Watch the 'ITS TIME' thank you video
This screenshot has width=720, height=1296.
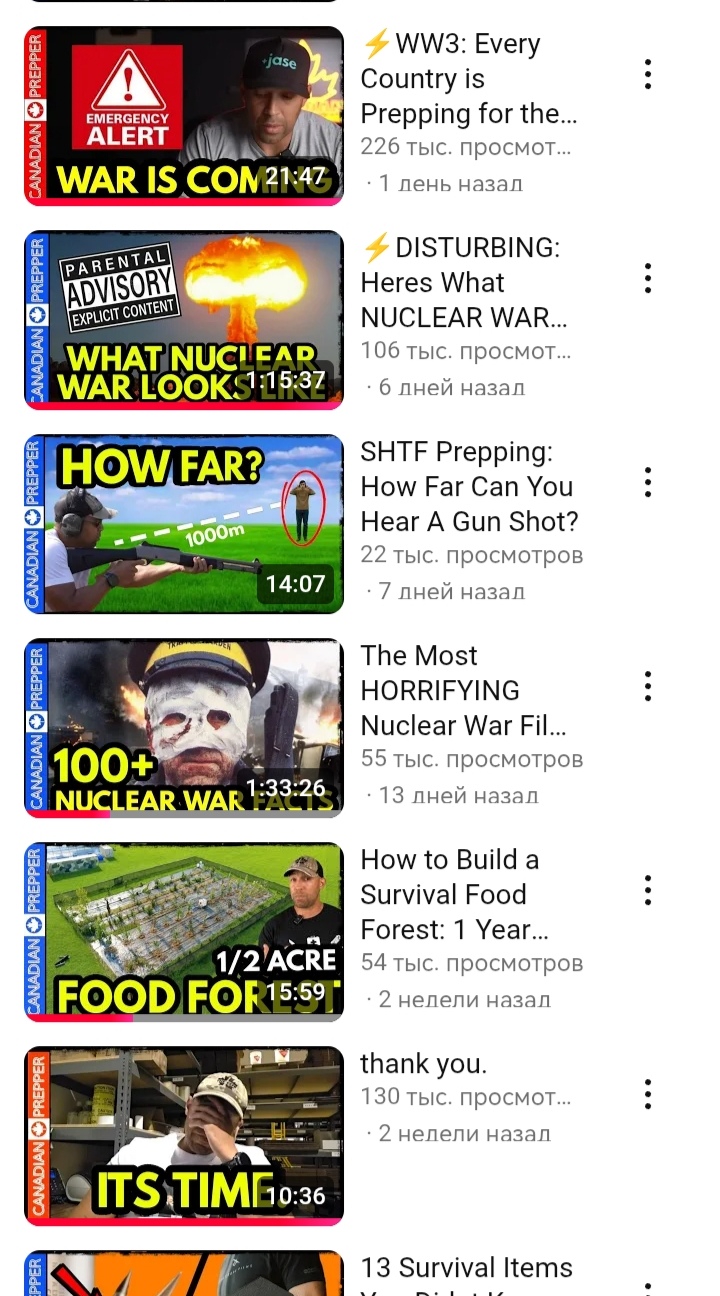[x=184, y=1136]
